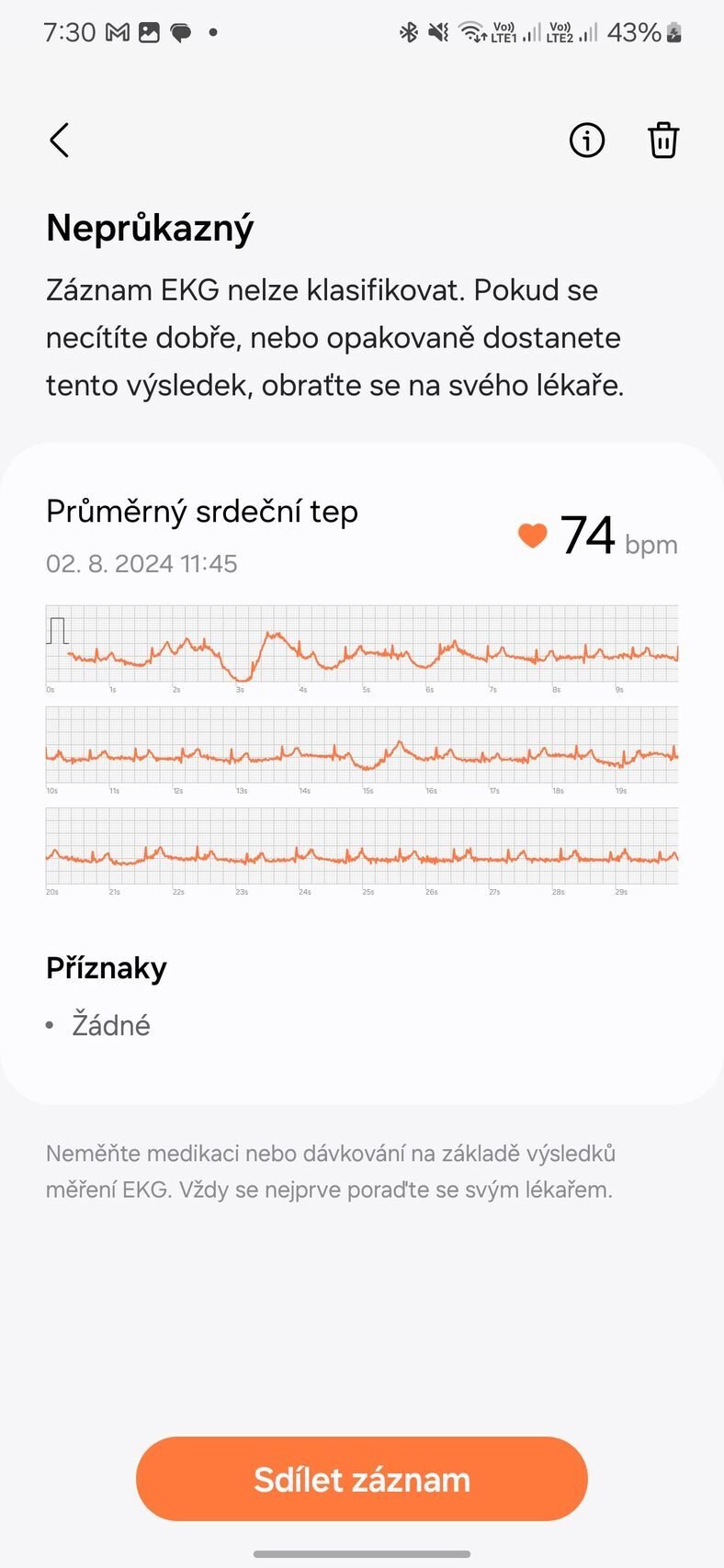The width and height of the screenshot is (724, 1568).
Task: Open the info icon about this ECG
Action: (587, 141)
